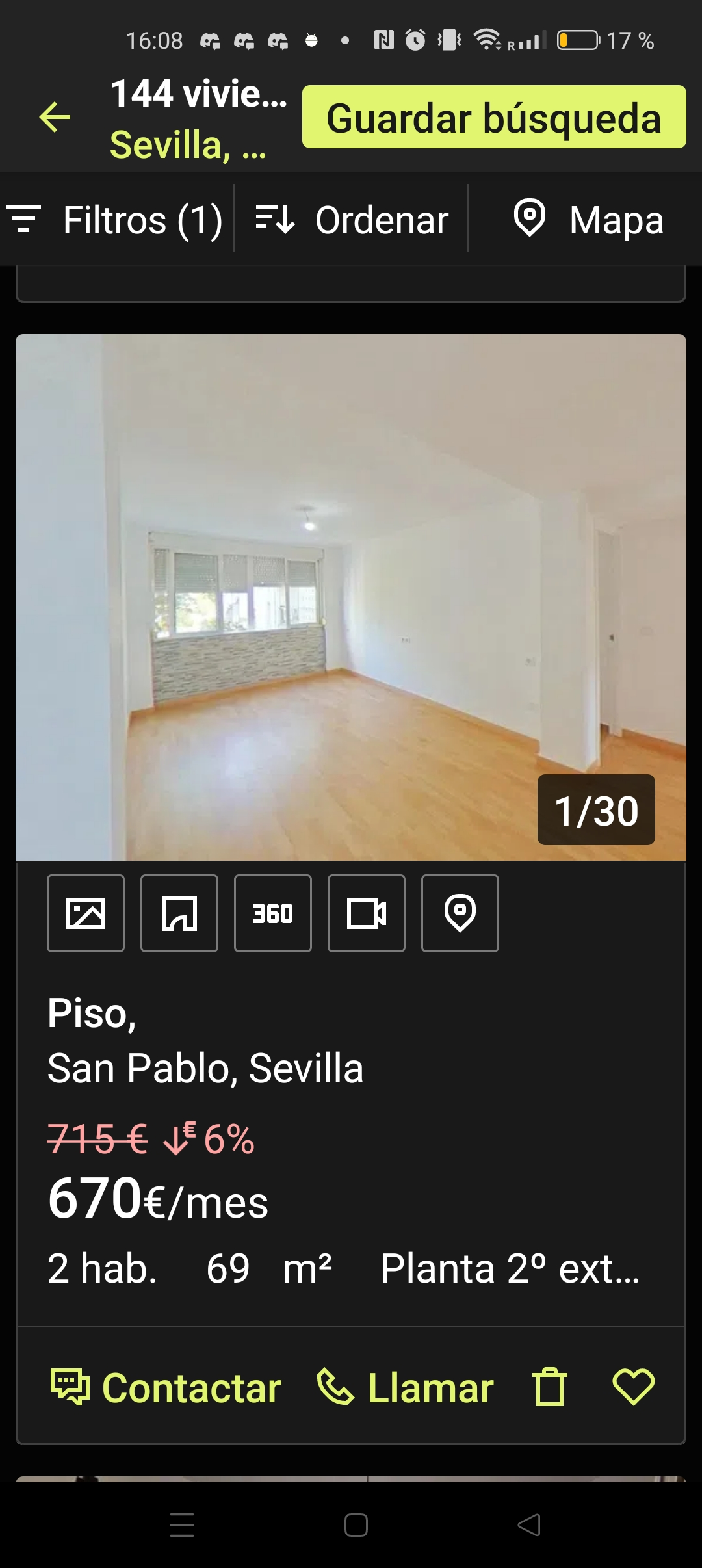The width and height of the screenshot is (702, 1568).
Task: Open Filtros (1)
Action: [114, 219]
